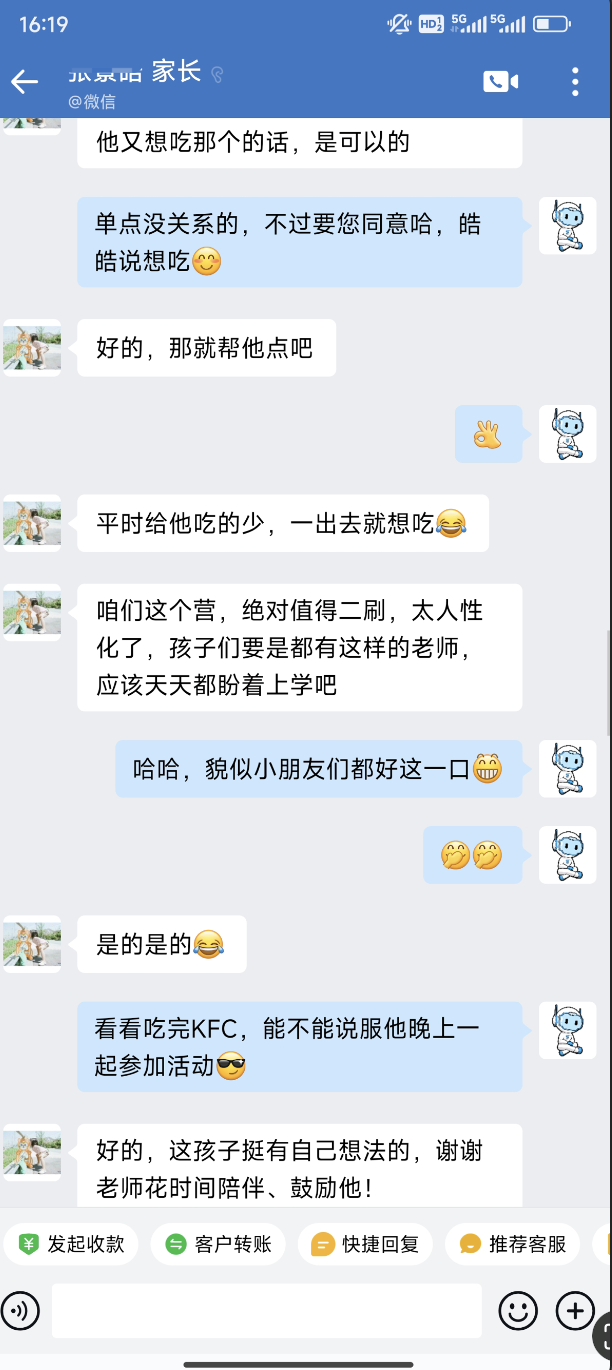The width and height of the screenshot is (612, 1370).
Task: Switch to voice message input
Action: [21, 1310]
